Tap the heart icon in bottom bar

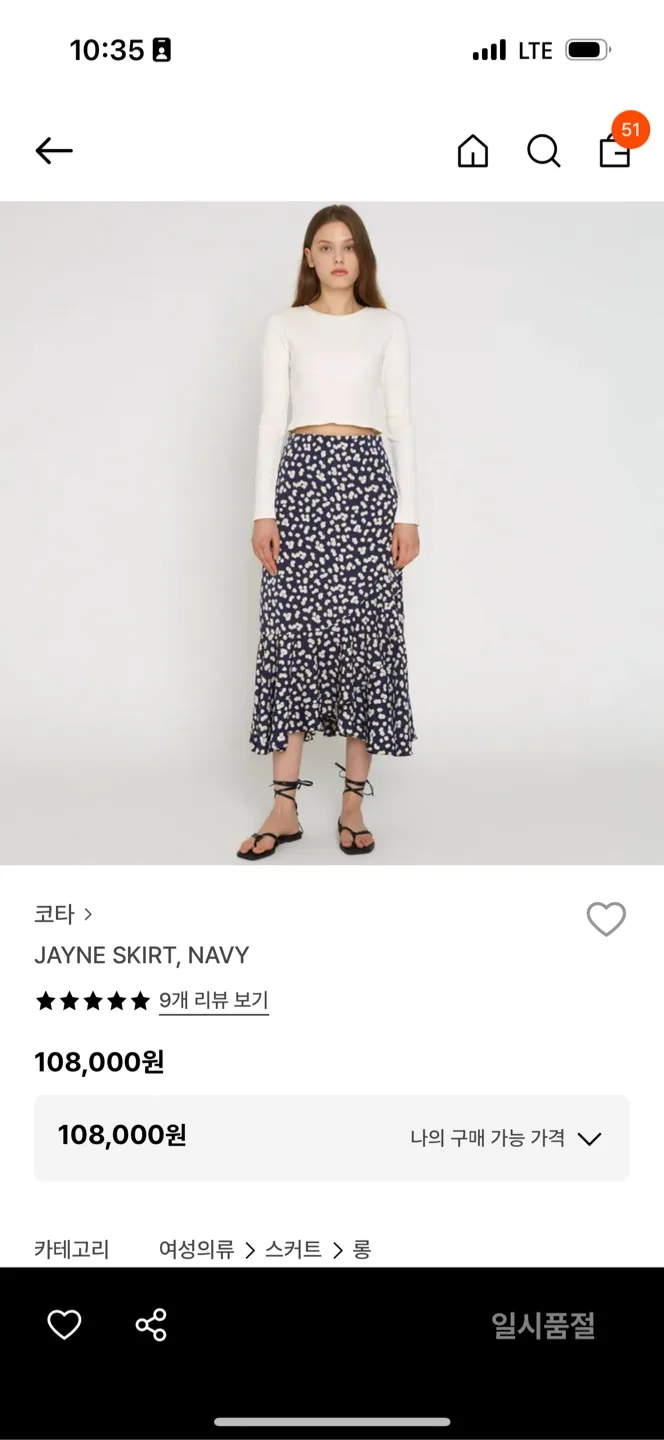pos(64,1325)
